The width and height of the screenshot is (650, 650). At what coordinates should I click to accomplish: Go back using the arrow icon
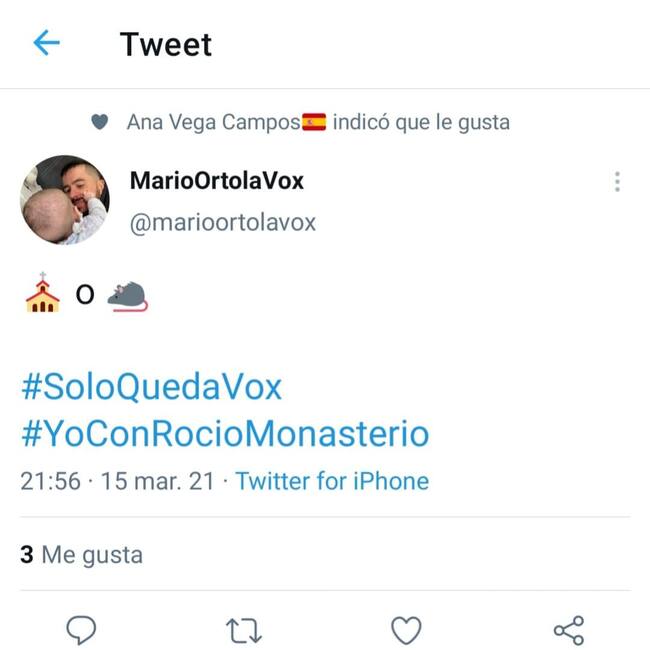click(x=46, y=43)
